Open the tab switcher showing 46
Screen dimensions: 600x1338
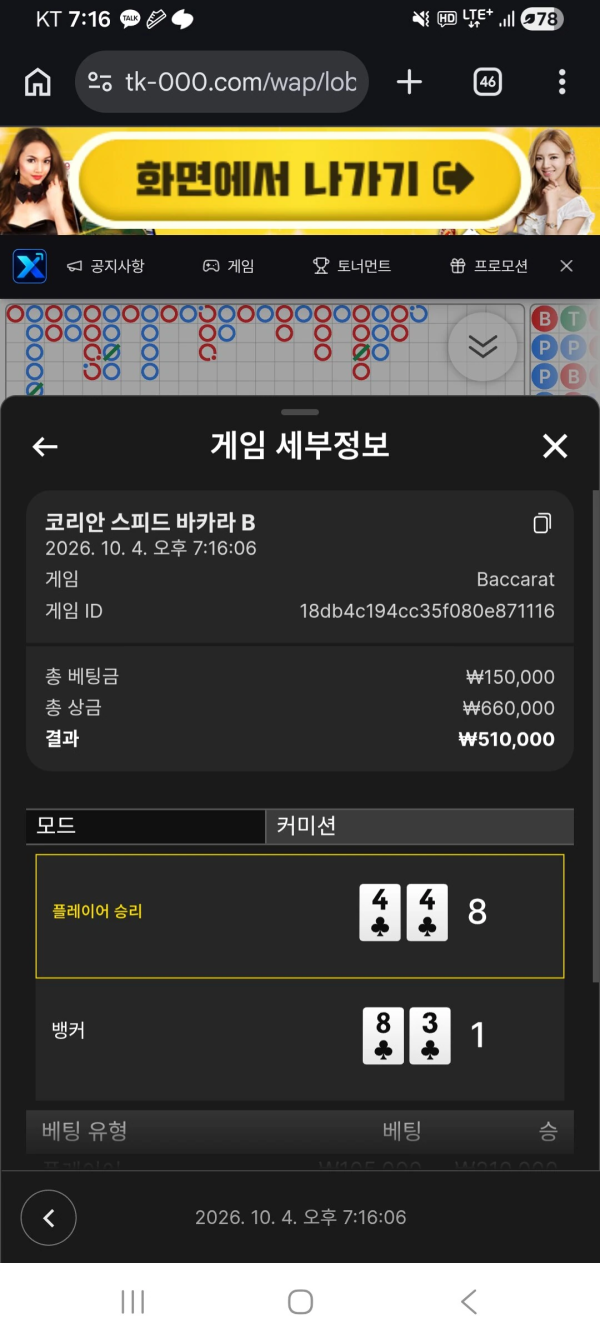(487, 82)
